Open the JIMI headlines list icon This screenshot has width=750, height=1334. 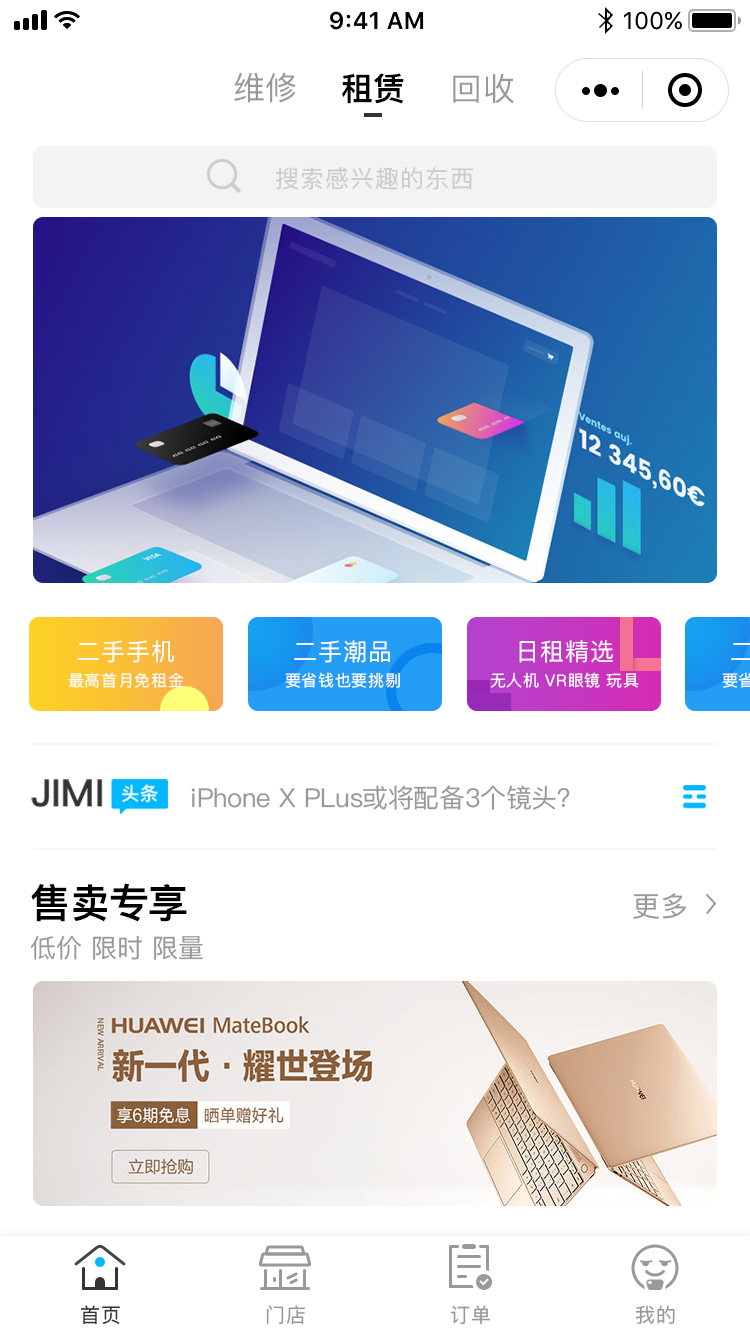pyautogui.click(x=694, y=797)
